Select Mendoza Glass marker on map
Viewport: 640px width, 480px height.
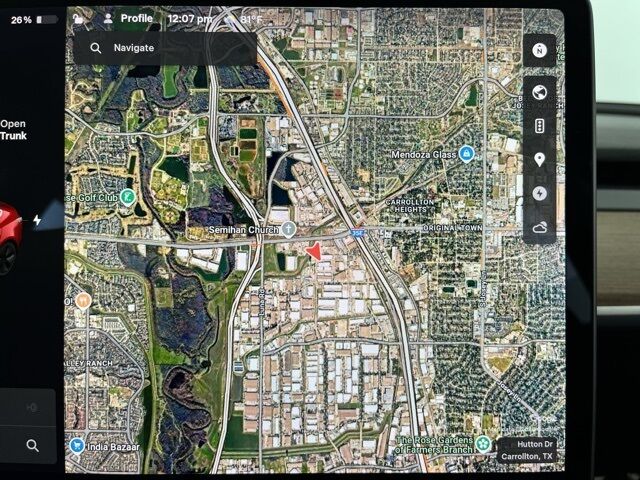point(466,153)
